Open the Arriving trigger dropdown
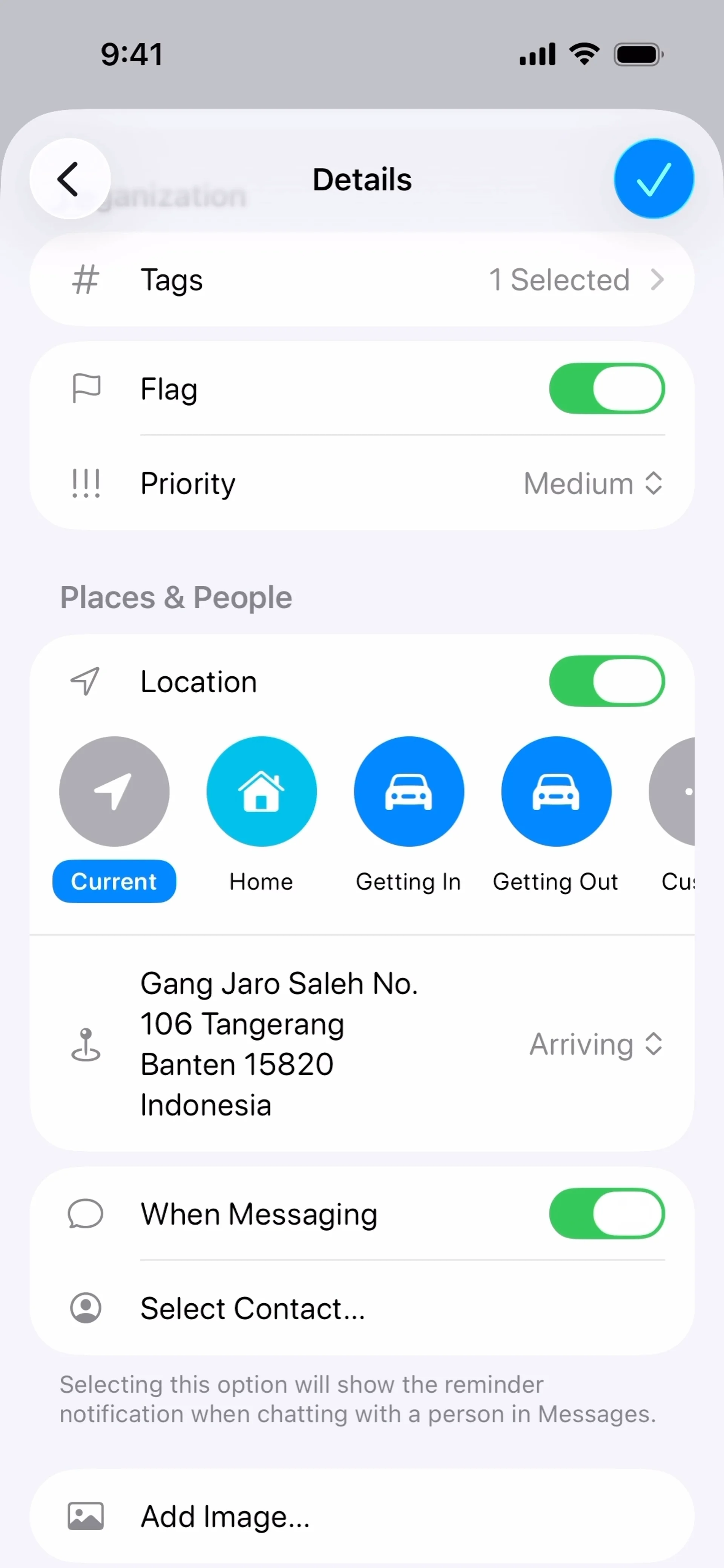This screenshot has height=1568, width=724. 595,1045
